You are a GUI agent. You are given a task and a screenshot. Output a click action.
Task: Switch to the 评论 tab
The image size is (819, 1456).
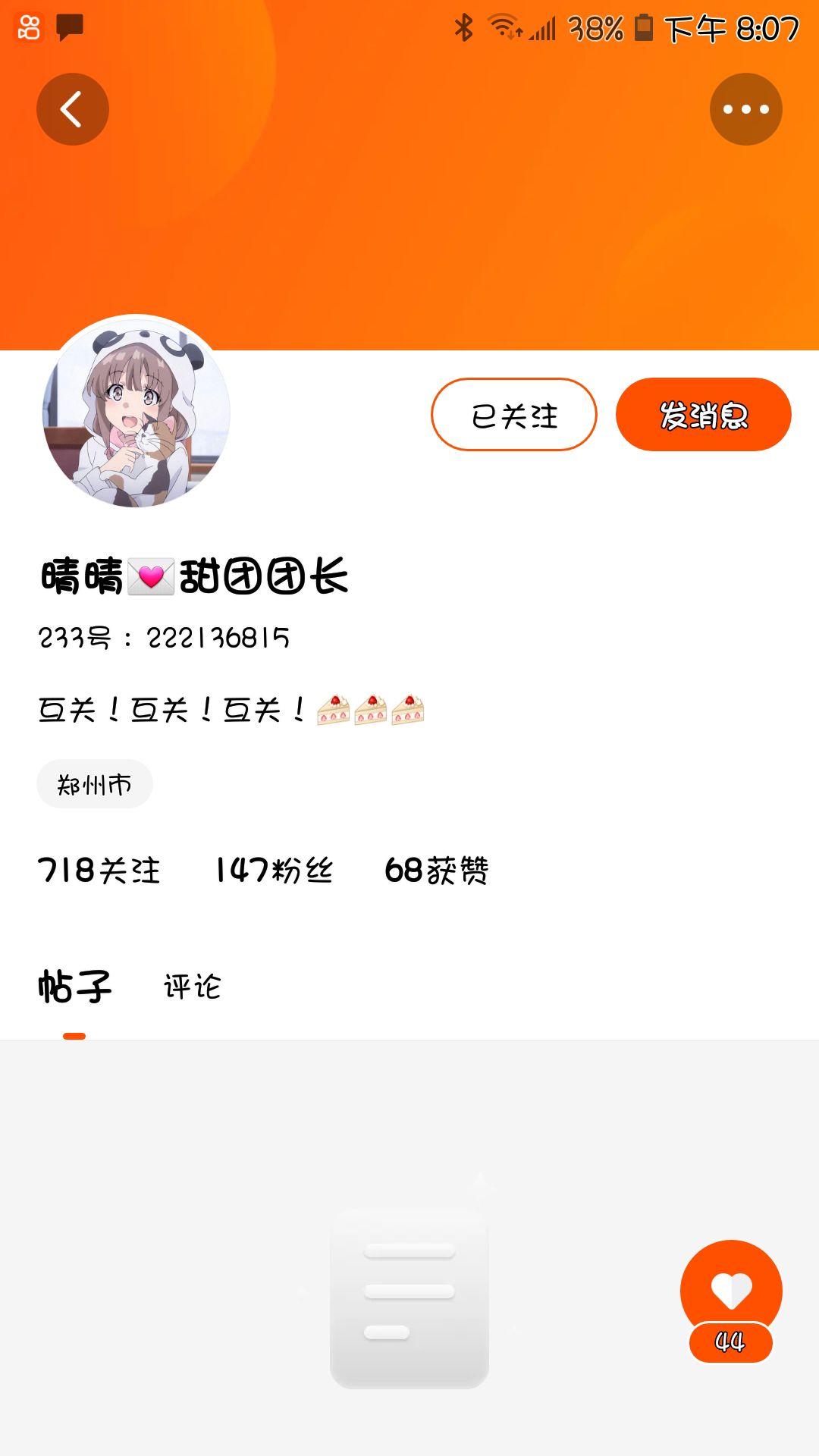(193, 987)
